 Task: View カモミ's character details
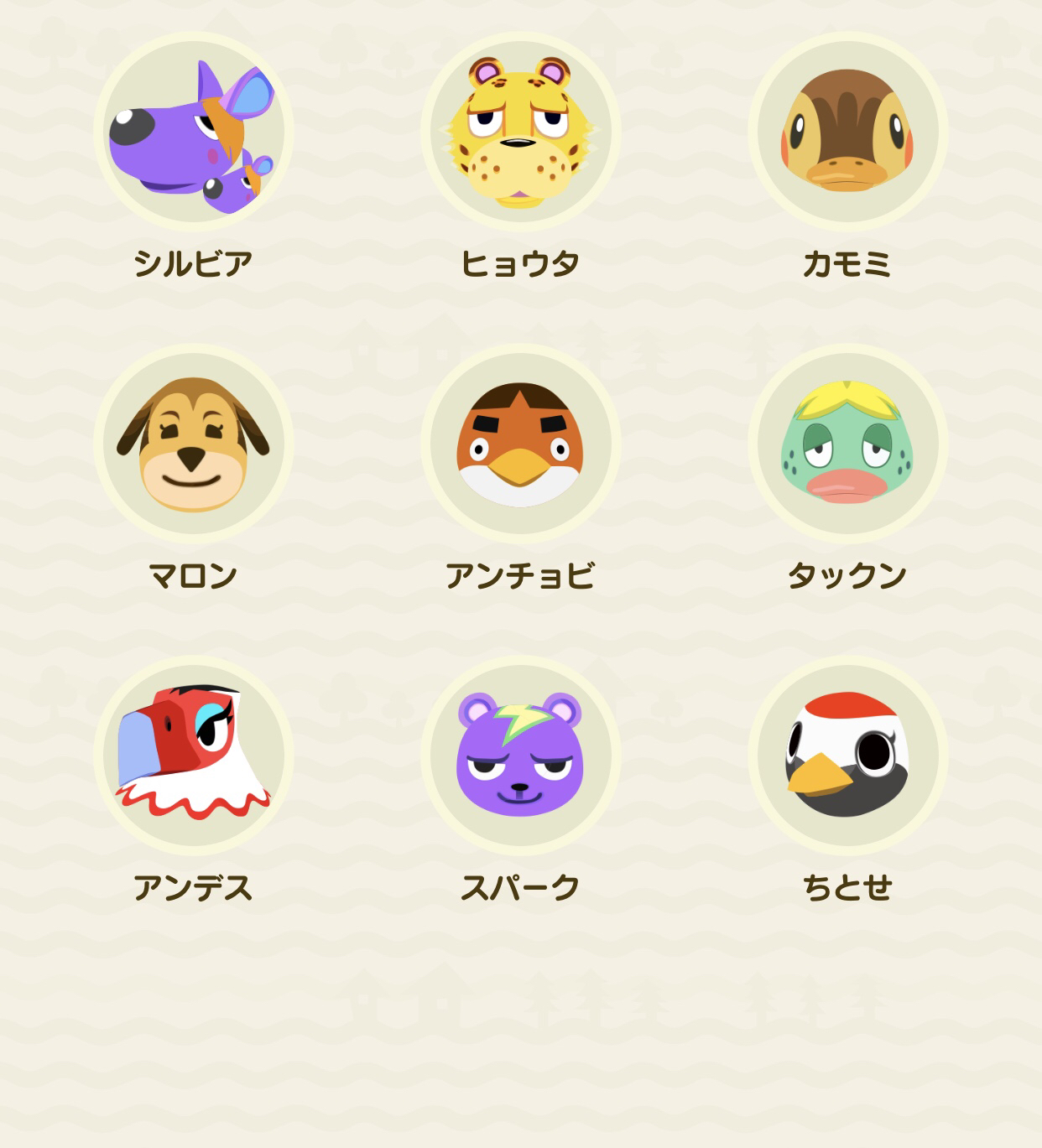click(x=847, y=132)
